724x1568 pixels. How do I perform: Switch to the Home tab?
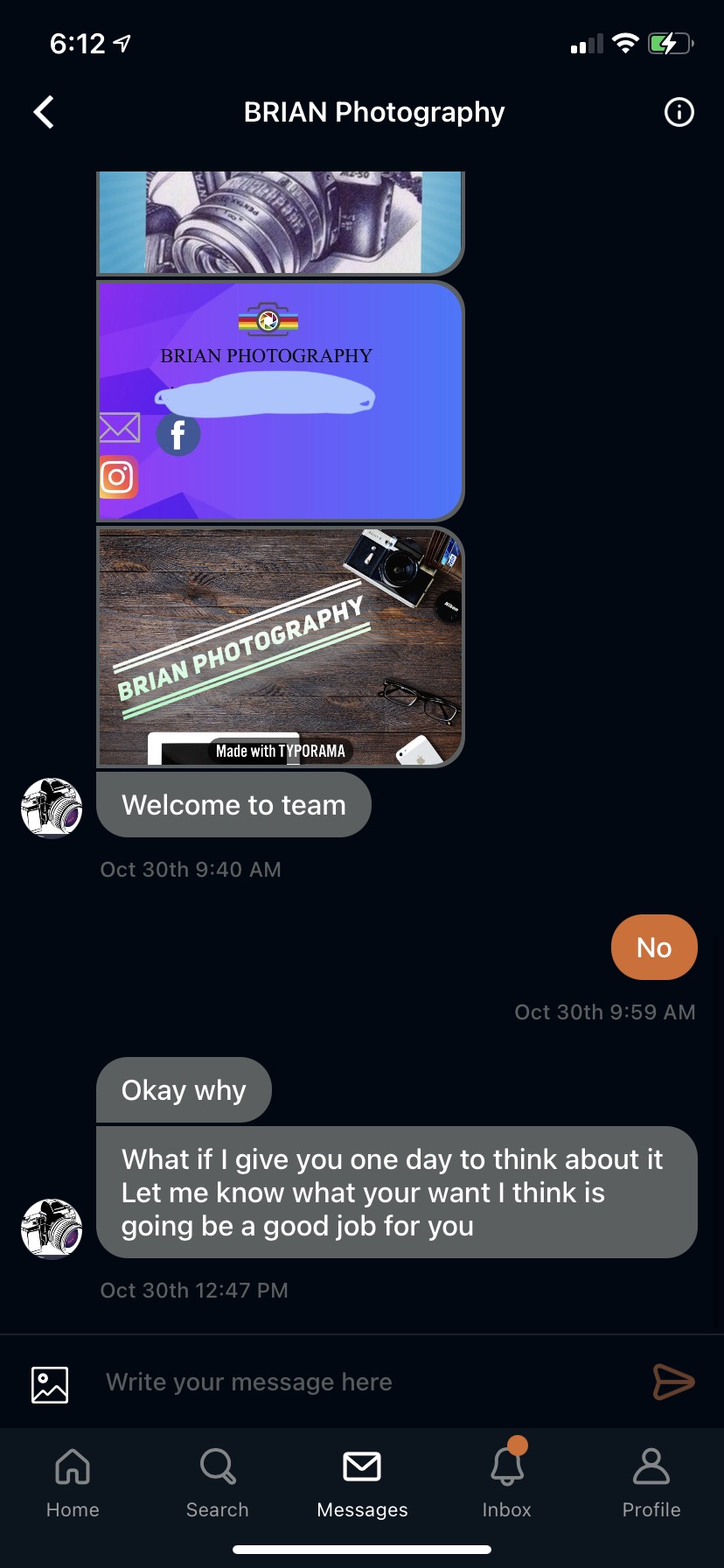click(73, 1482)
